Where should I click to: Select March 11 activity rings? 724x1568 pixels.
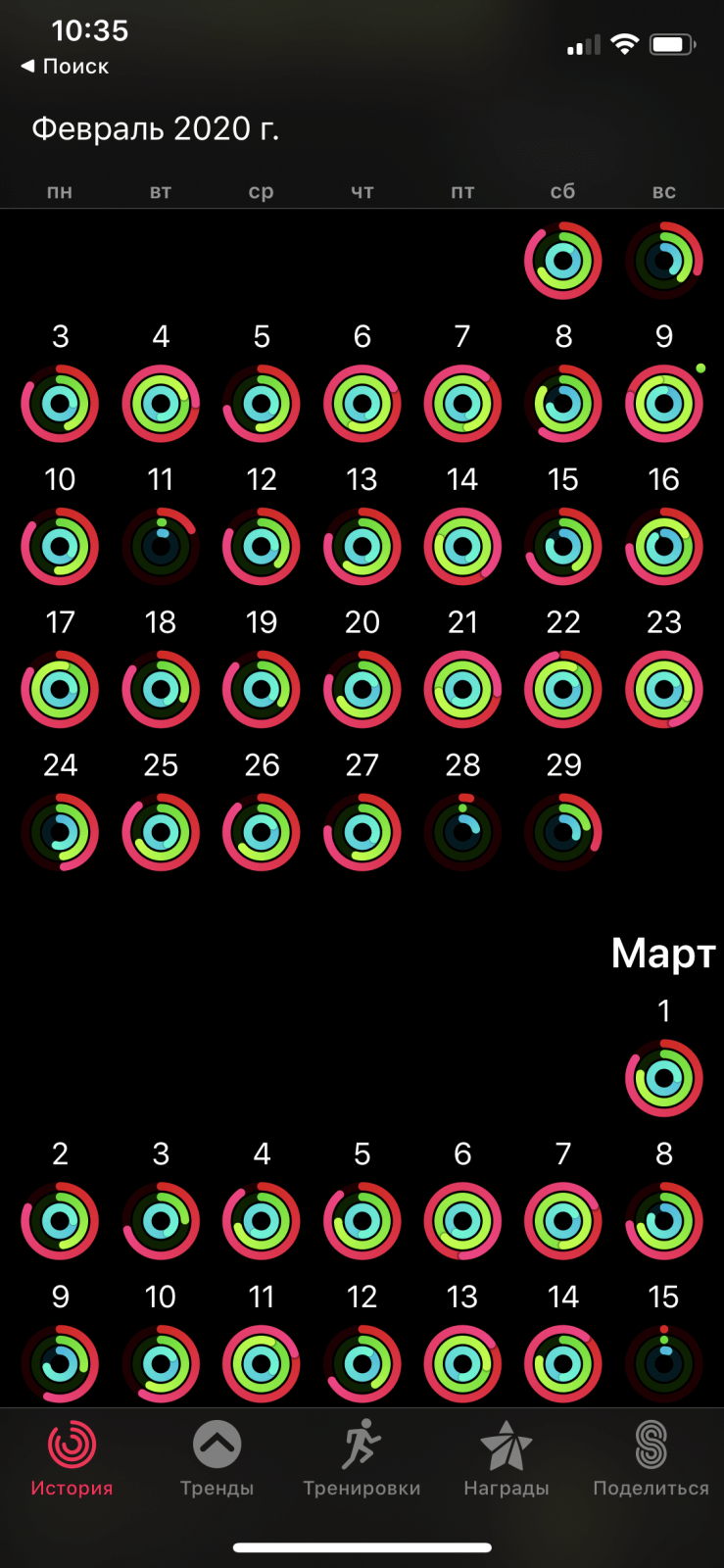coord(261,1363)
